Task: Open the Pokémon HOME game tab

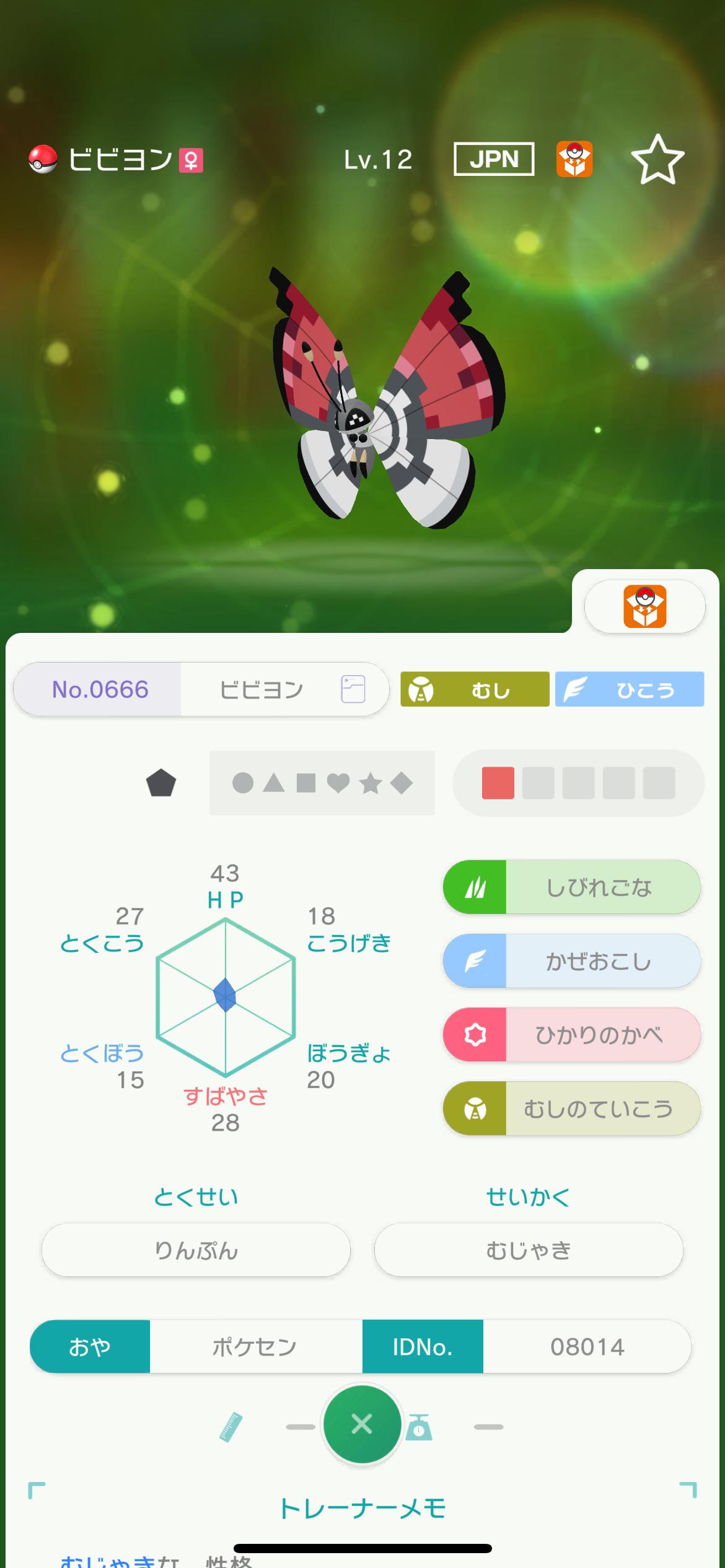Action: [x=644, y=606]
